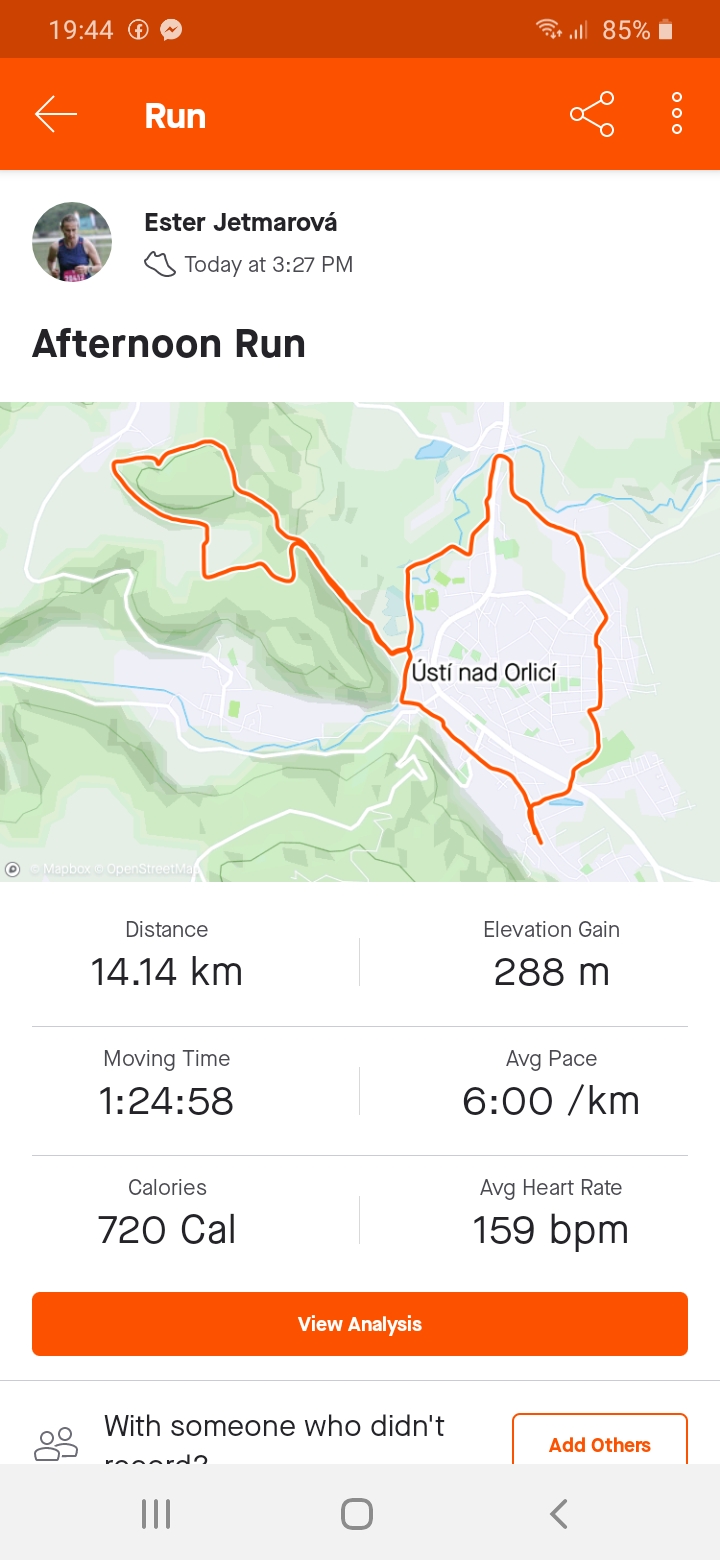Open the route map of Ústí nad Orlicí
Viewport: 720px width, 1560px height.
tap(360, 642)
